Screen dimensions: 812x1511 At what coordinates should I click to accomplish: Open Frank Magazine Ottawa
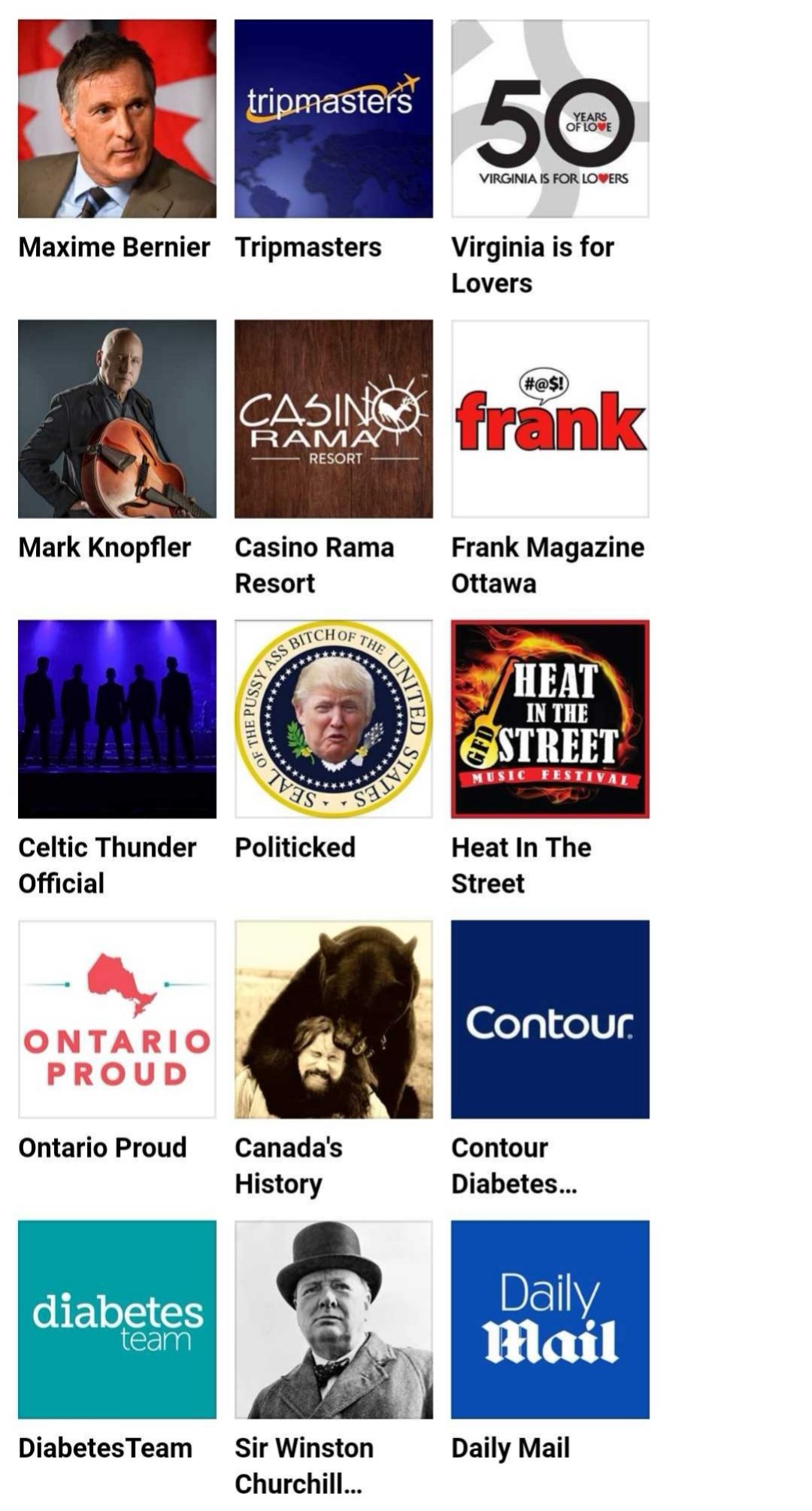tap(550, 419)
